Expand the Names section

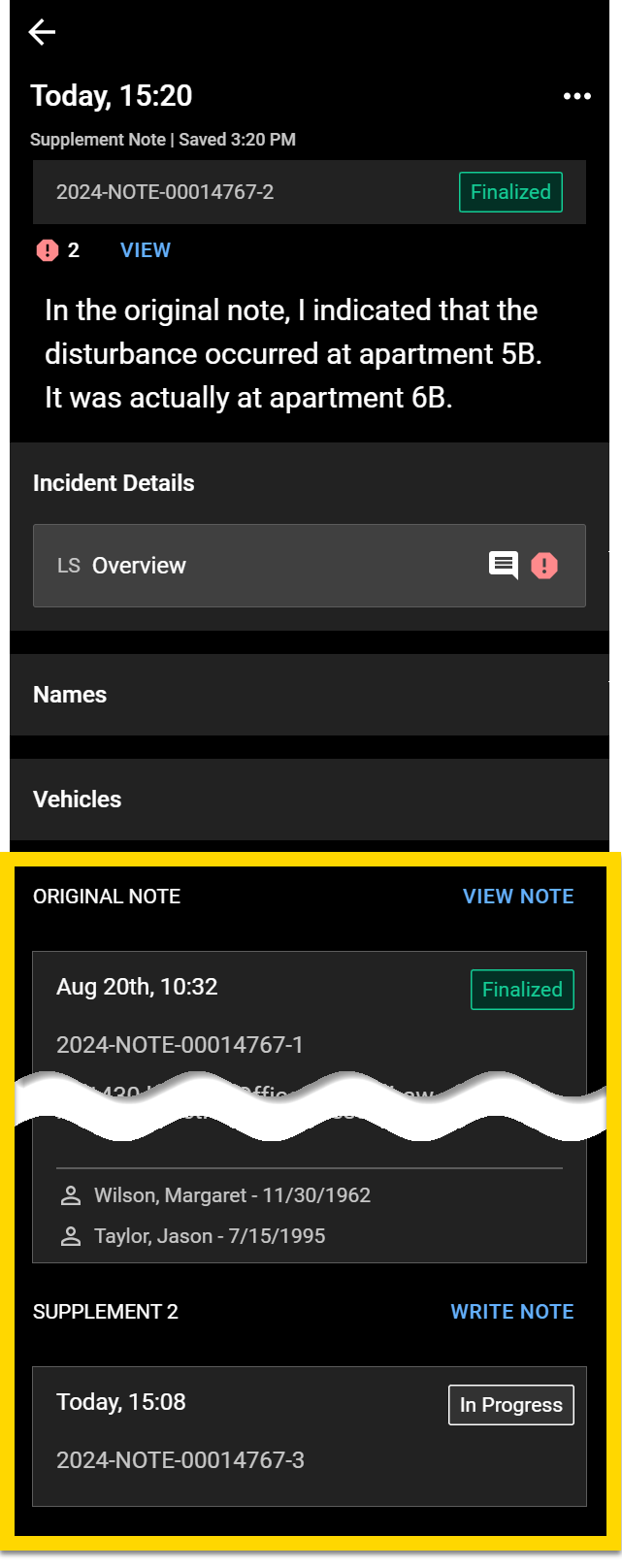click(x=309, y=695)
